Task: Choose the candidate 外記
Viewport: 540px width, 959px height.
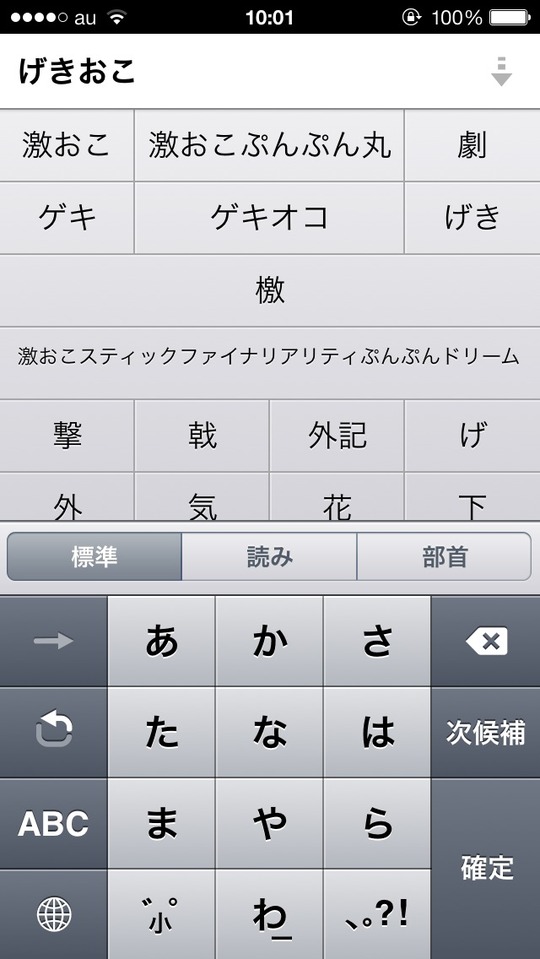Action: click(337, 435)
